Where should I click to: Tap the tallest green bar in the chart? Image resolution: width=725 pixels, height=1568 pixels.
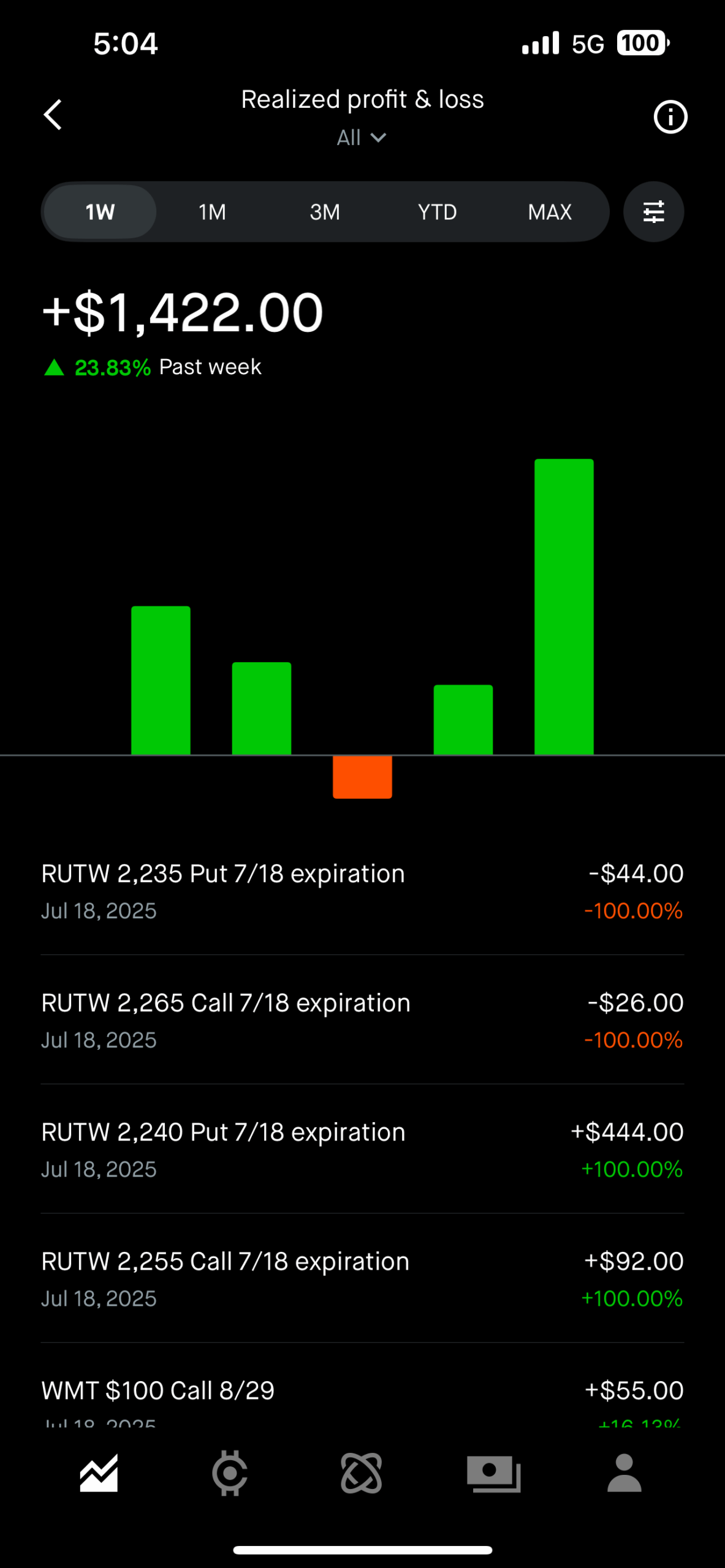564,606
